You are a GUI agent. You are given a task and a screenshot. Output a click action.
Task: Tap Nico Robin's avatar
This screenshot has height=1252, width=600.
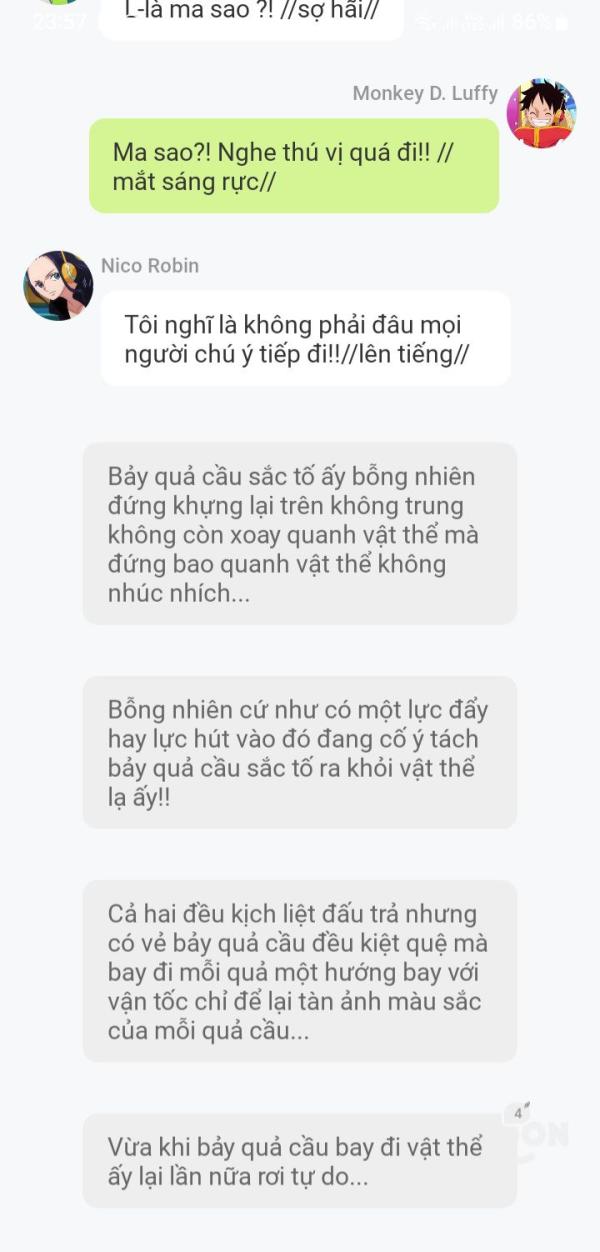point(58,286)
